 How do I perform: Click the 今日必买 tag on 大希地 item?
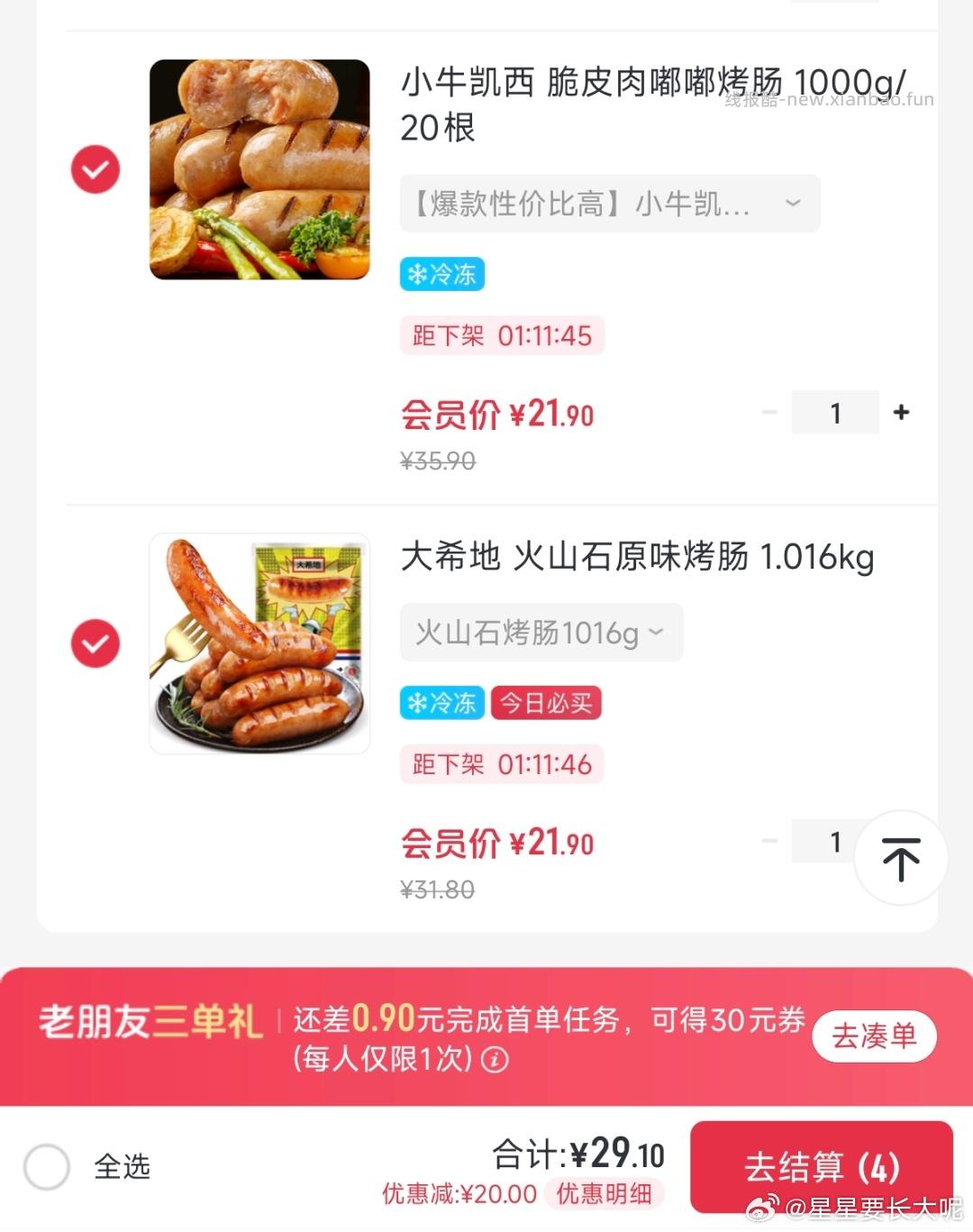click(x=547, y=704)
